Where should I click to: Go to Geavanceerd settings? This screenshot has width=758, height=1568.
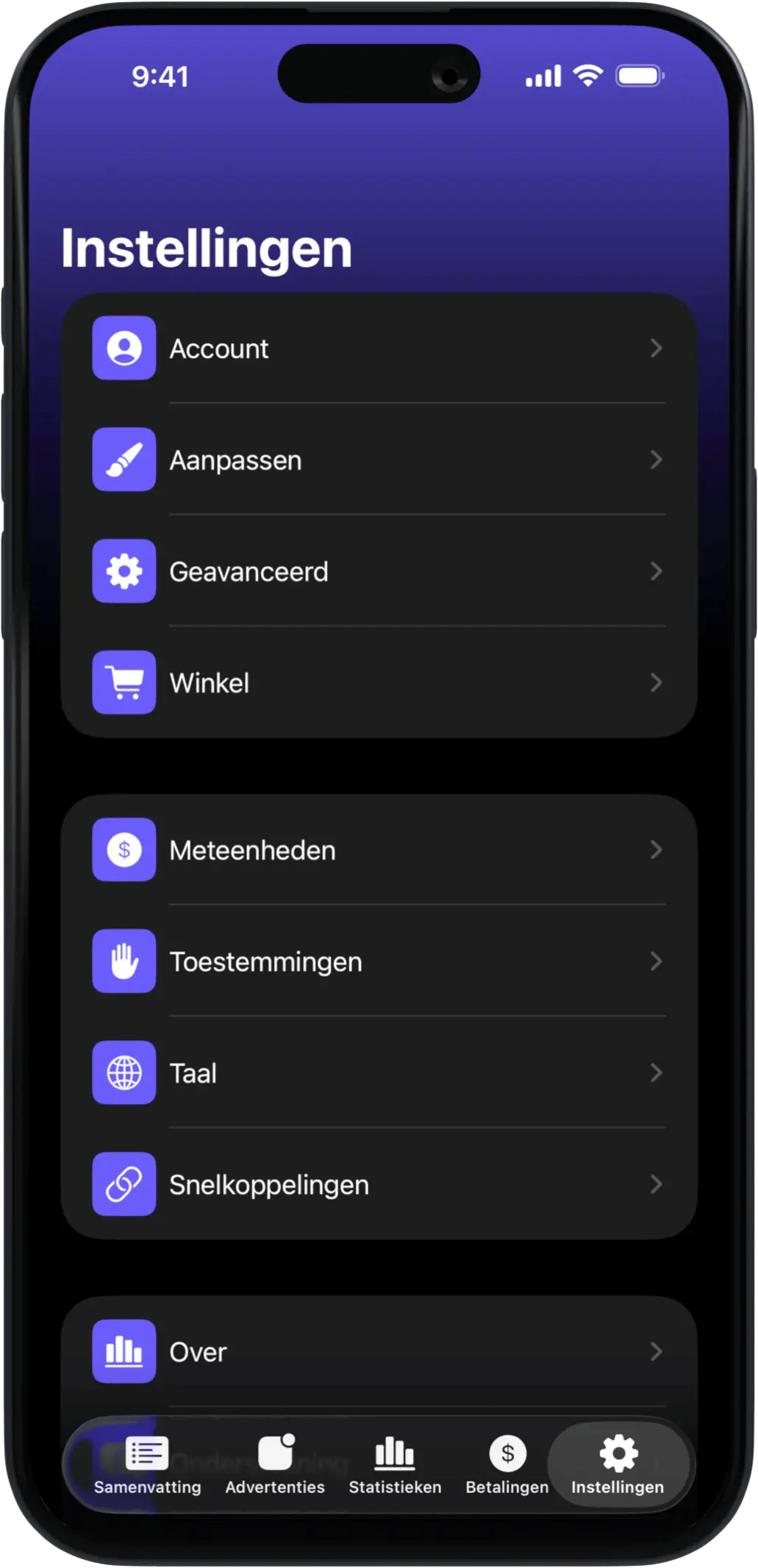tap(378, 571)
